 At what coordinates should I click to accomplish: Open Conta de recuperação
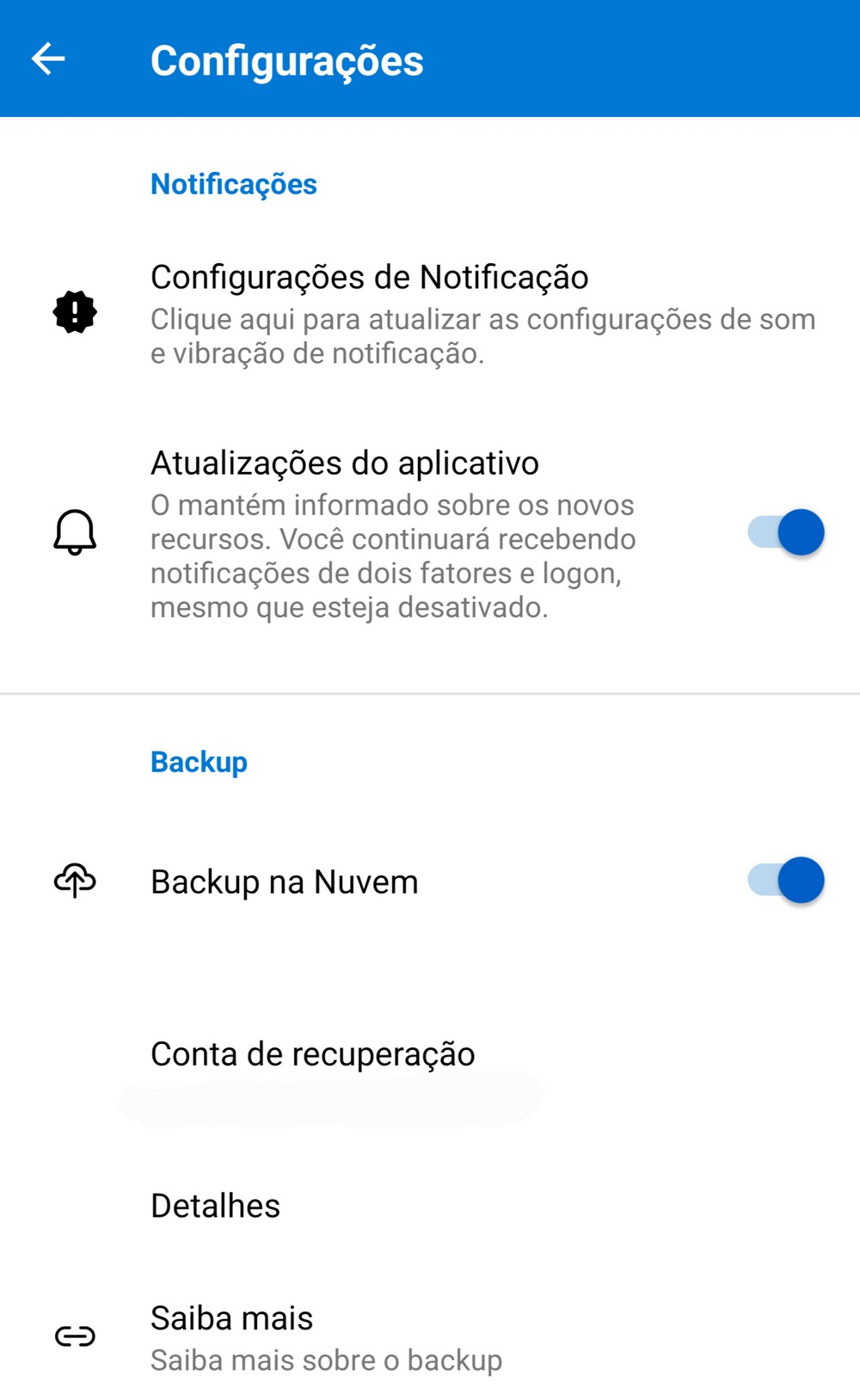(x=313, y=1055)
